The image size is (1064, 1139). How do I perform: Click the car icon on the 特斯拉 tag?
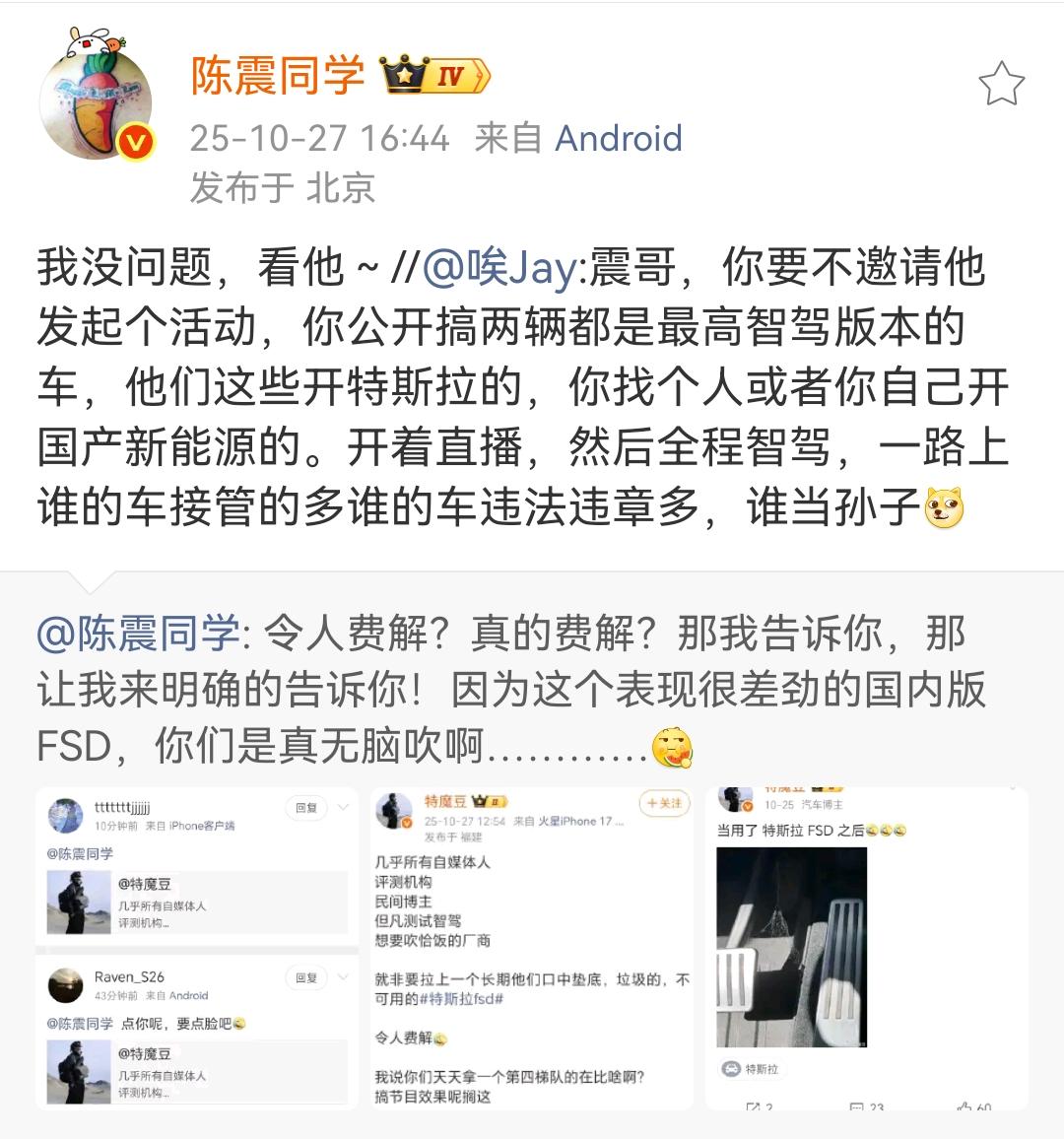tap(730, 1070)
